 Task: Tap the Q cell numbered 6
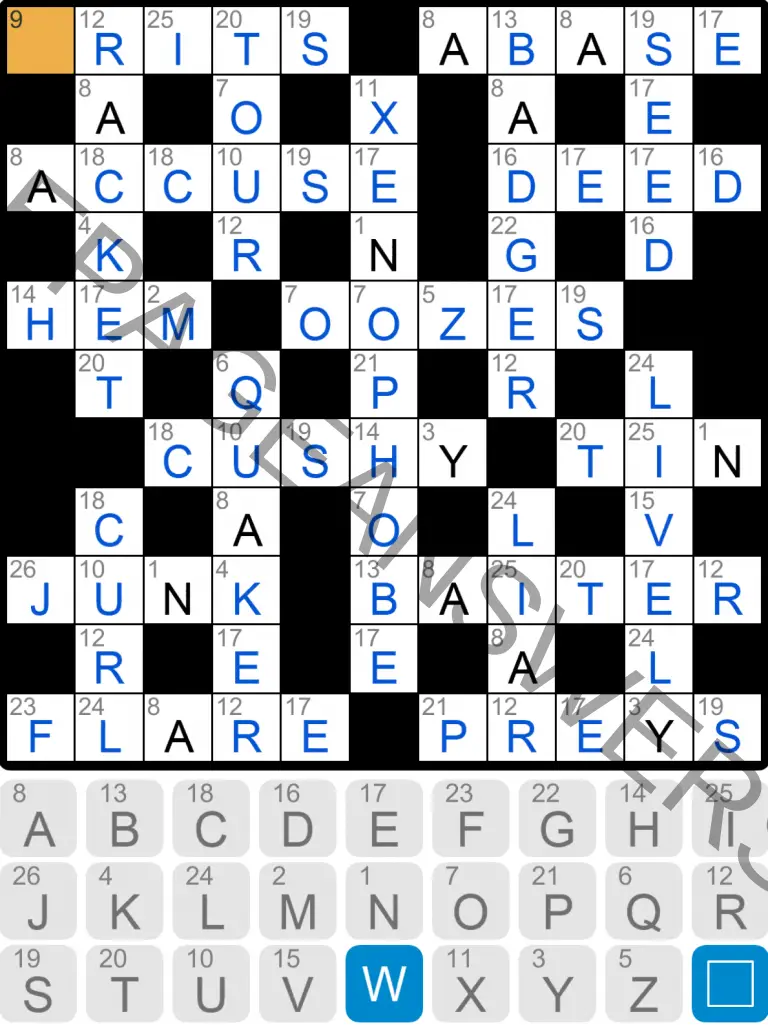point(246,385)
